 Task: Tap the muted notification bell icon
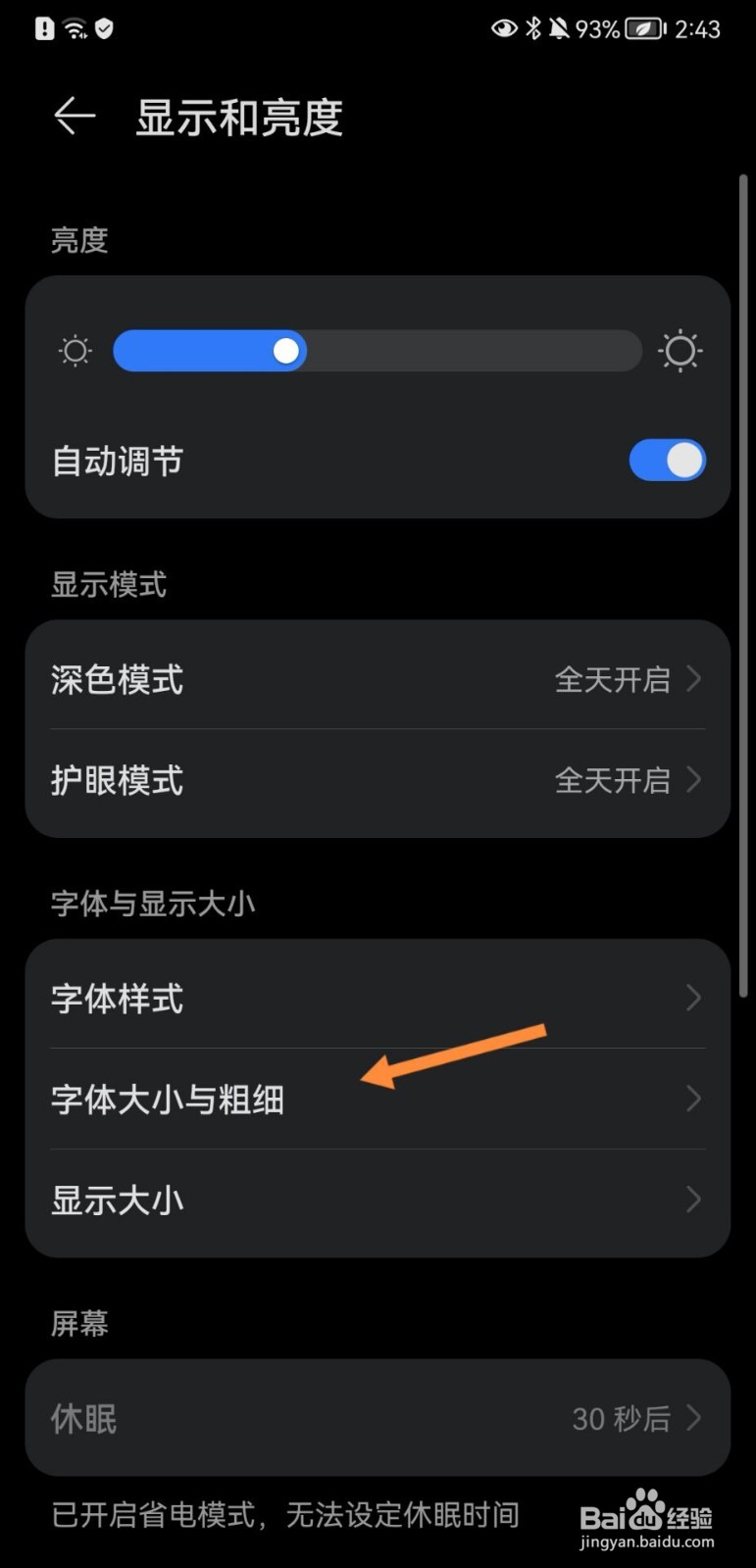tap(557, 28)
